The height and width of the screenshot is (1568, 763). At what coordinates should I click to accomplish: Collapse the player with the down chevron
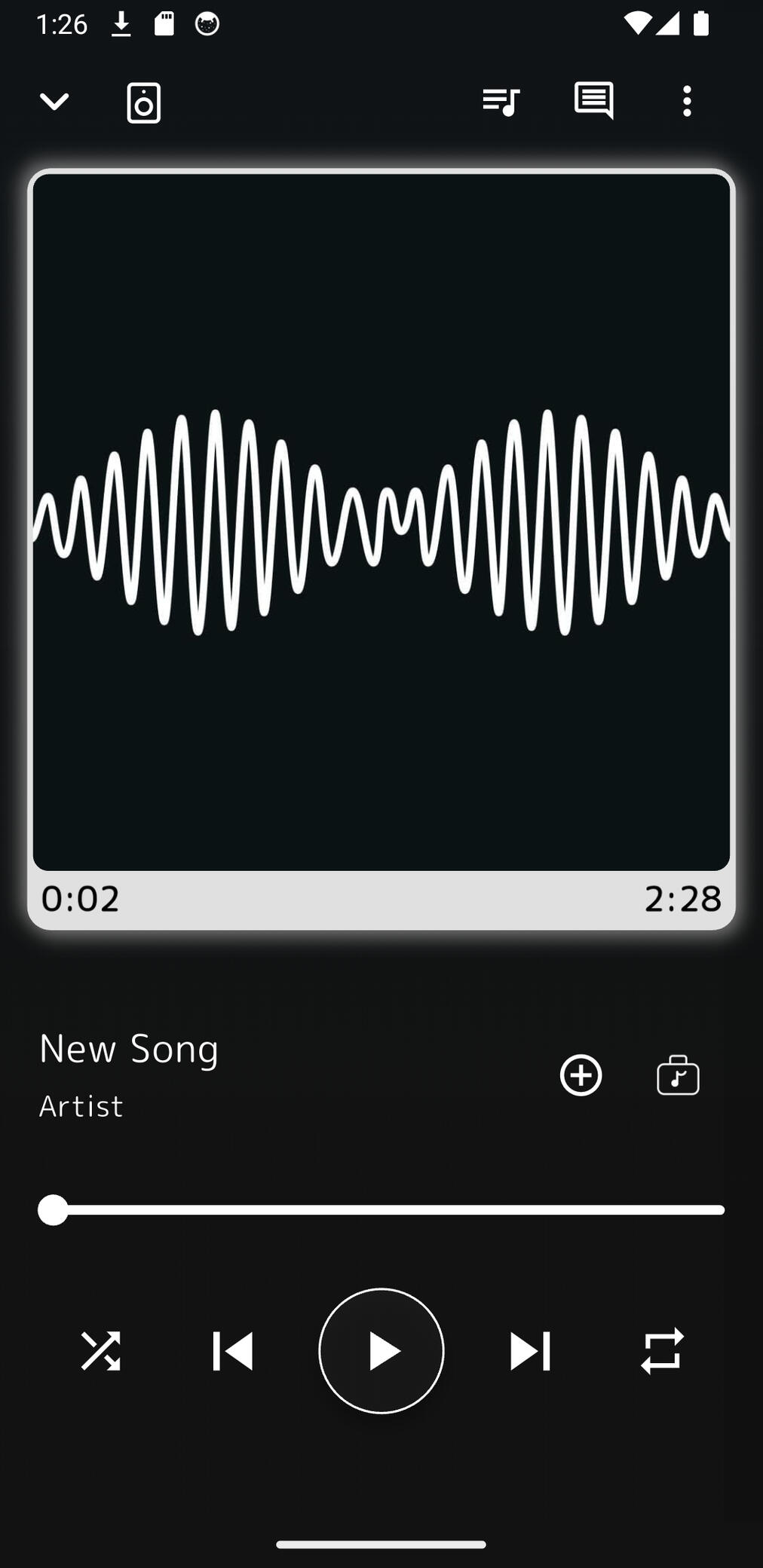[x=54, y=101]
